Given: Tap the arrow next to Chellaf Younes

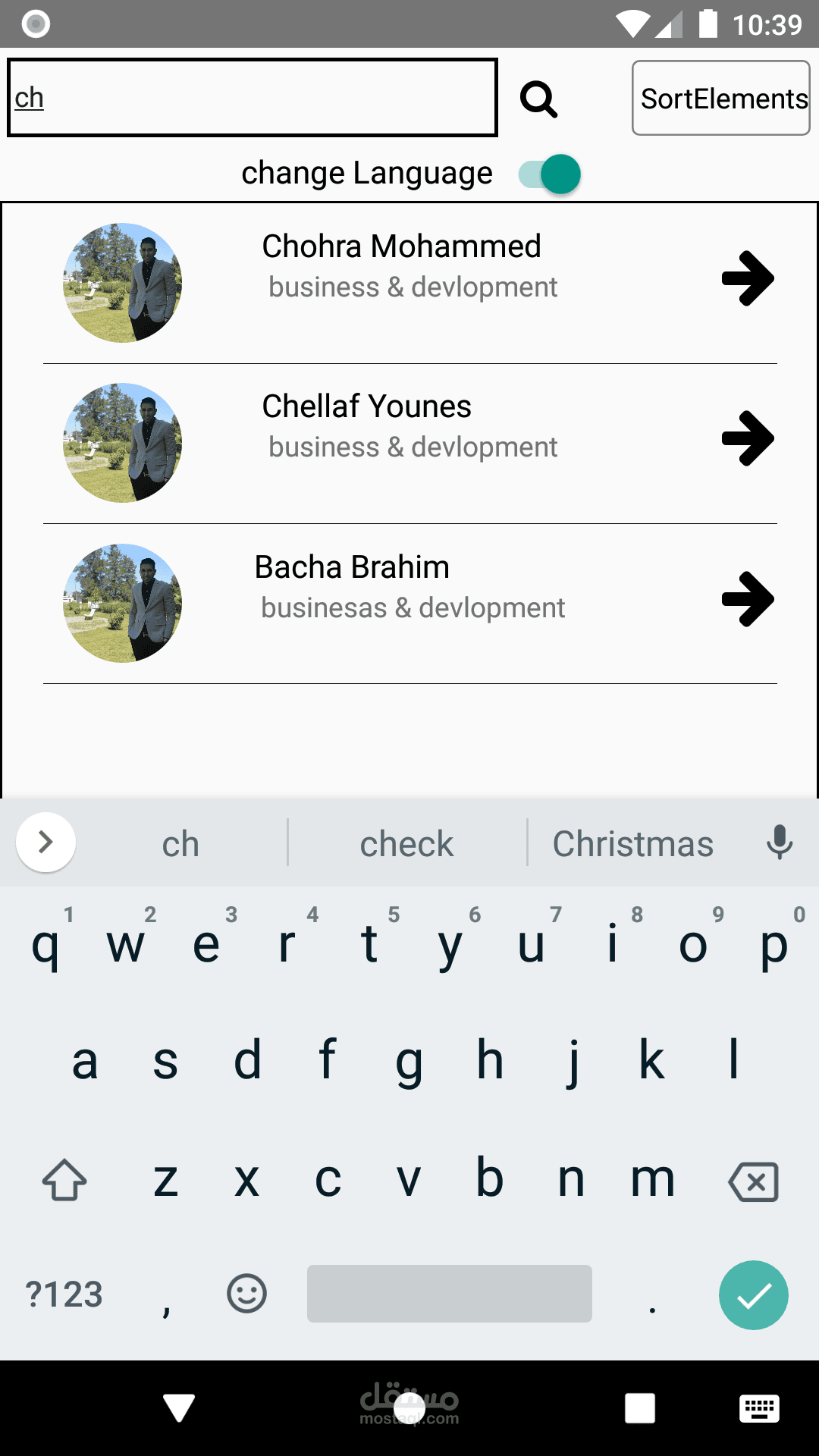Looking at the screenshot, I should 748,438.
